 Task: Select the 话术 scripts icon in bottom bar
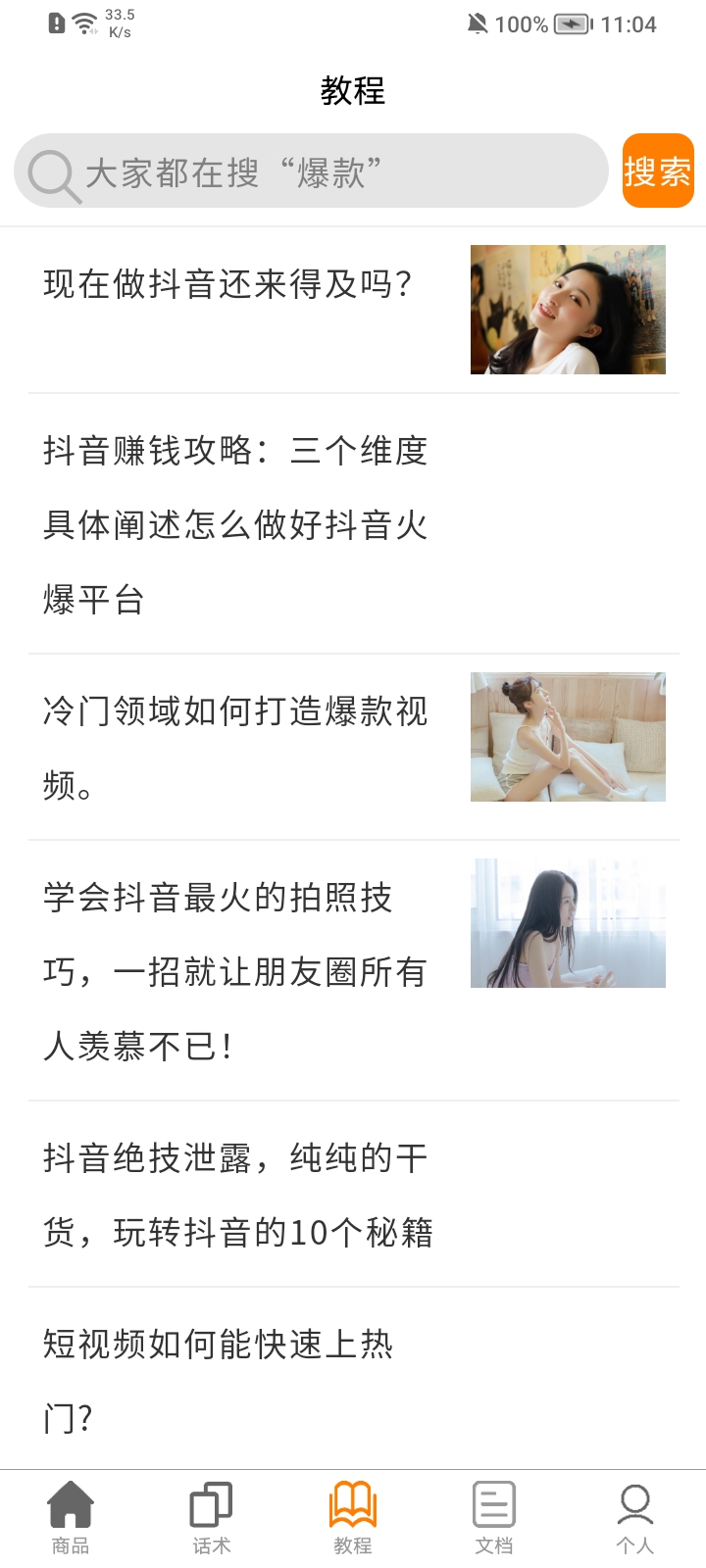point(211,1502)
